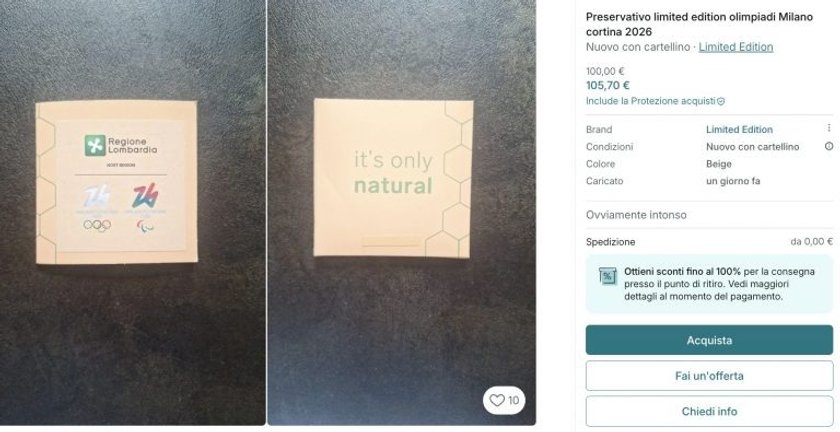Open the brand row overflow menu
Image resolution: width=840 pixels, height=432 pixels.
828,129
